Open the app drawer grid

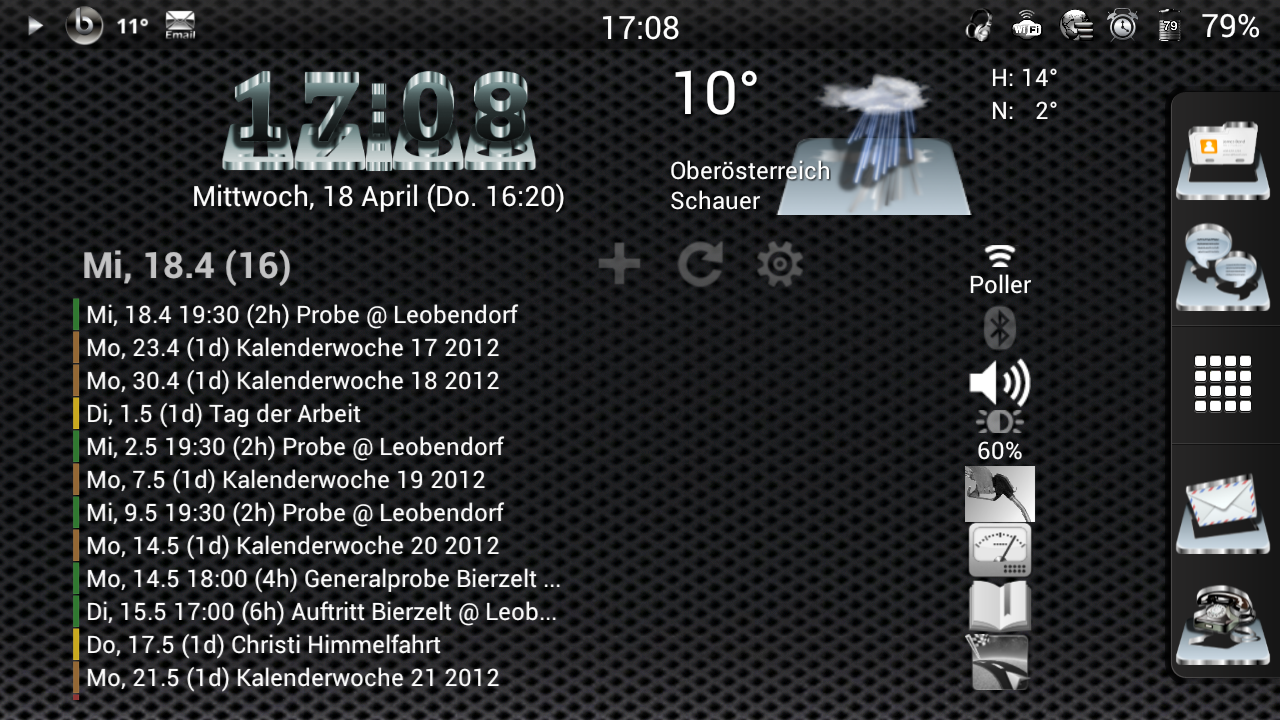[x=1224, y=384]
